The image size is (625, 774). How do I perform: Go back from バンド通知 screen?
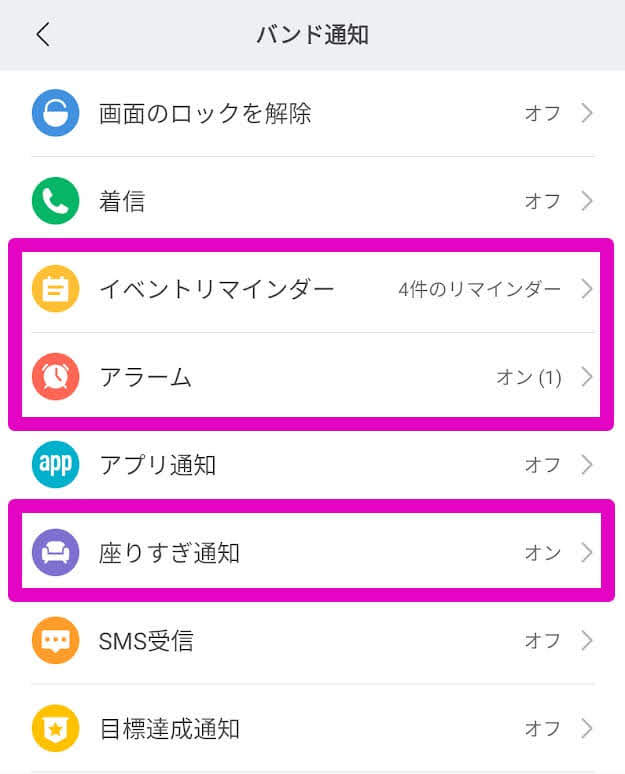[x=42, y=35]
